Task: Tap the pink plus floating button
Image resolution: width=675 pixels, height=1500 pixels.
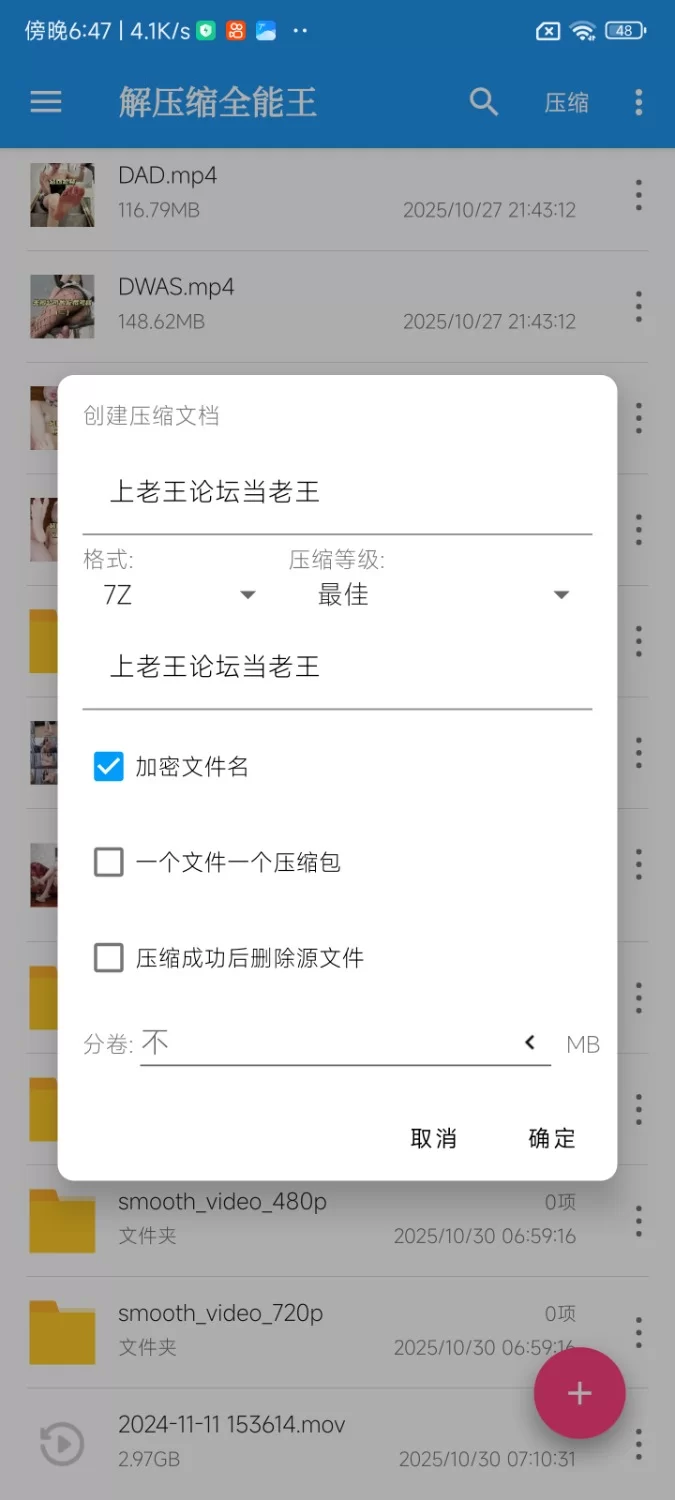Action: pyautogui.click(x=579, y=1393)
